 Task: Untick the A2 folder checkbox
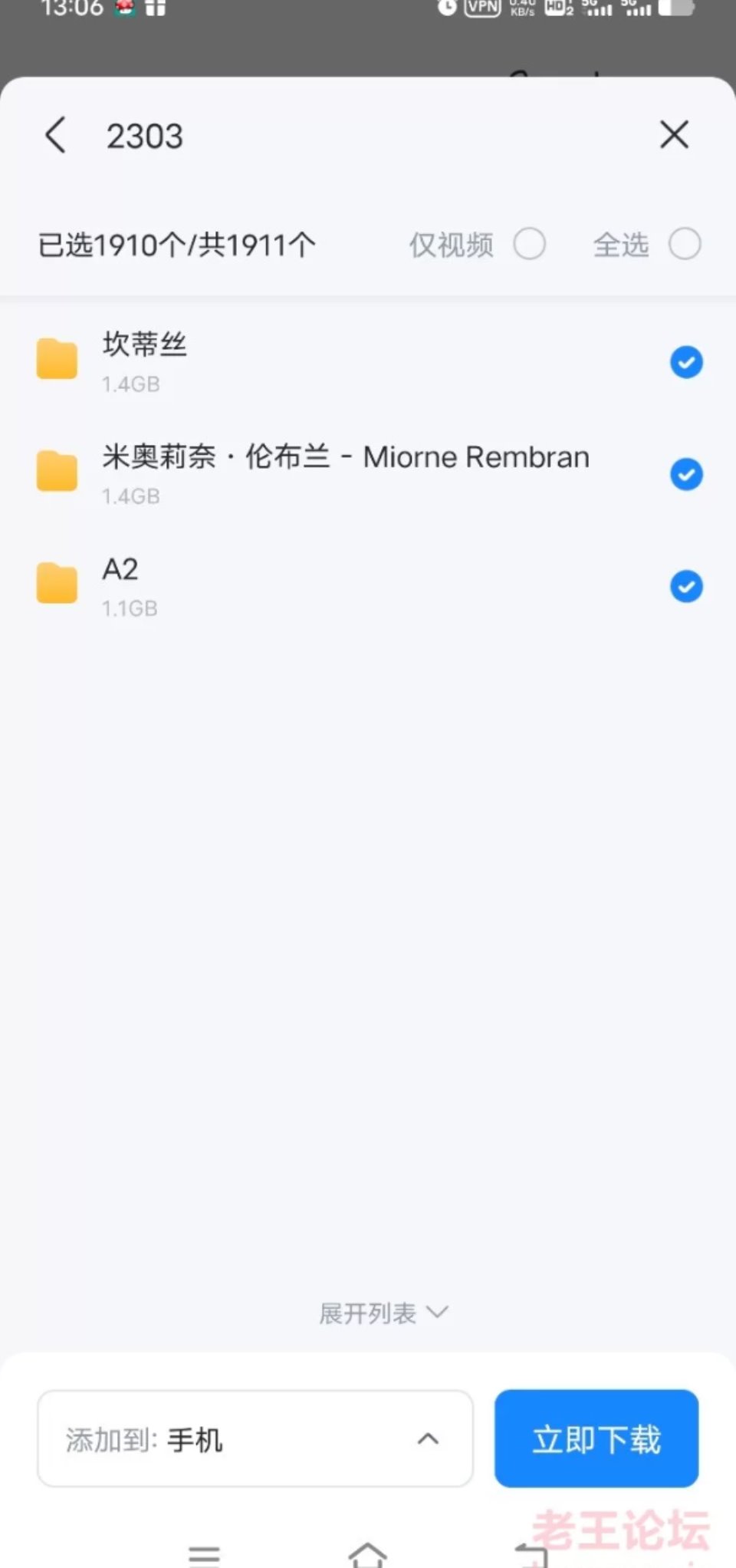pyautogui.click(x=686, y=587)
